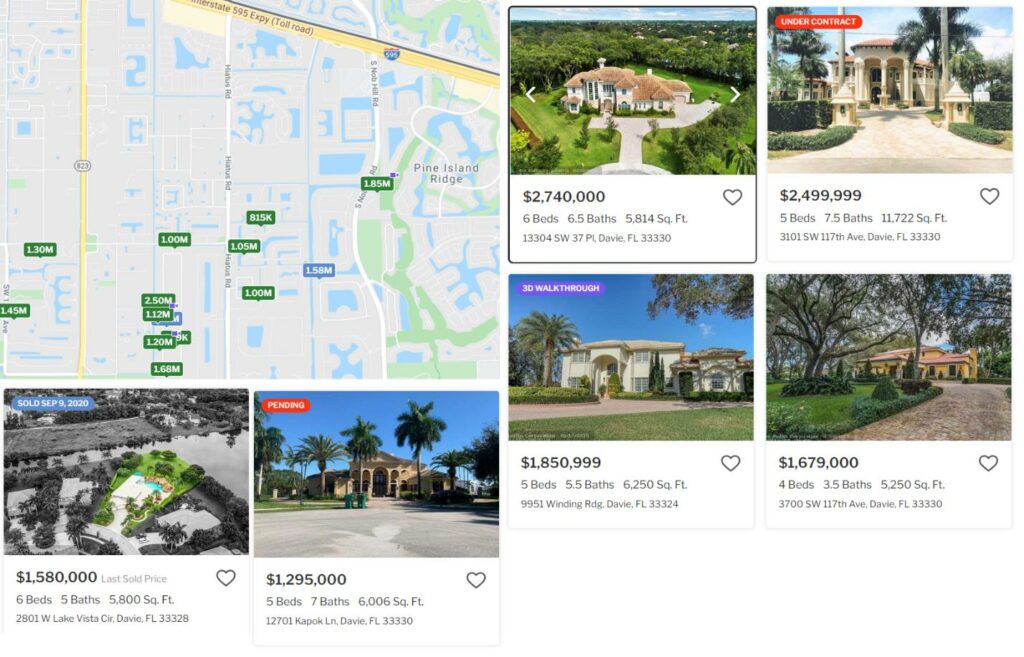Show previous photo of 13304 SW 37 Pl

[531, 95]
